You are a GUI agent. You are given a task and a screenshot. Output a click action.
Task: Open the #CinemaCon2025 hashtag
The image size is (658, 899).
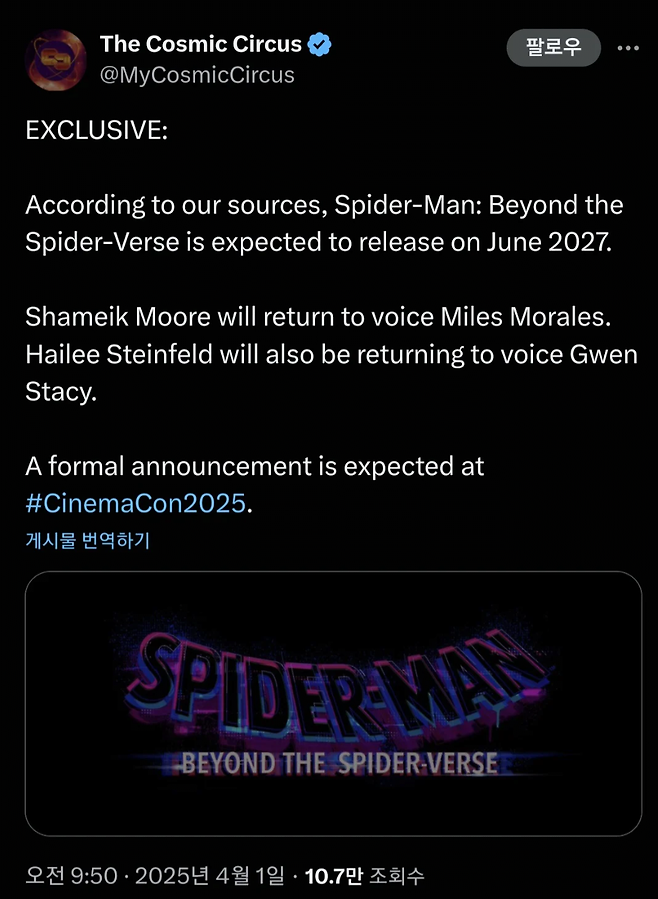pos(135,502)
